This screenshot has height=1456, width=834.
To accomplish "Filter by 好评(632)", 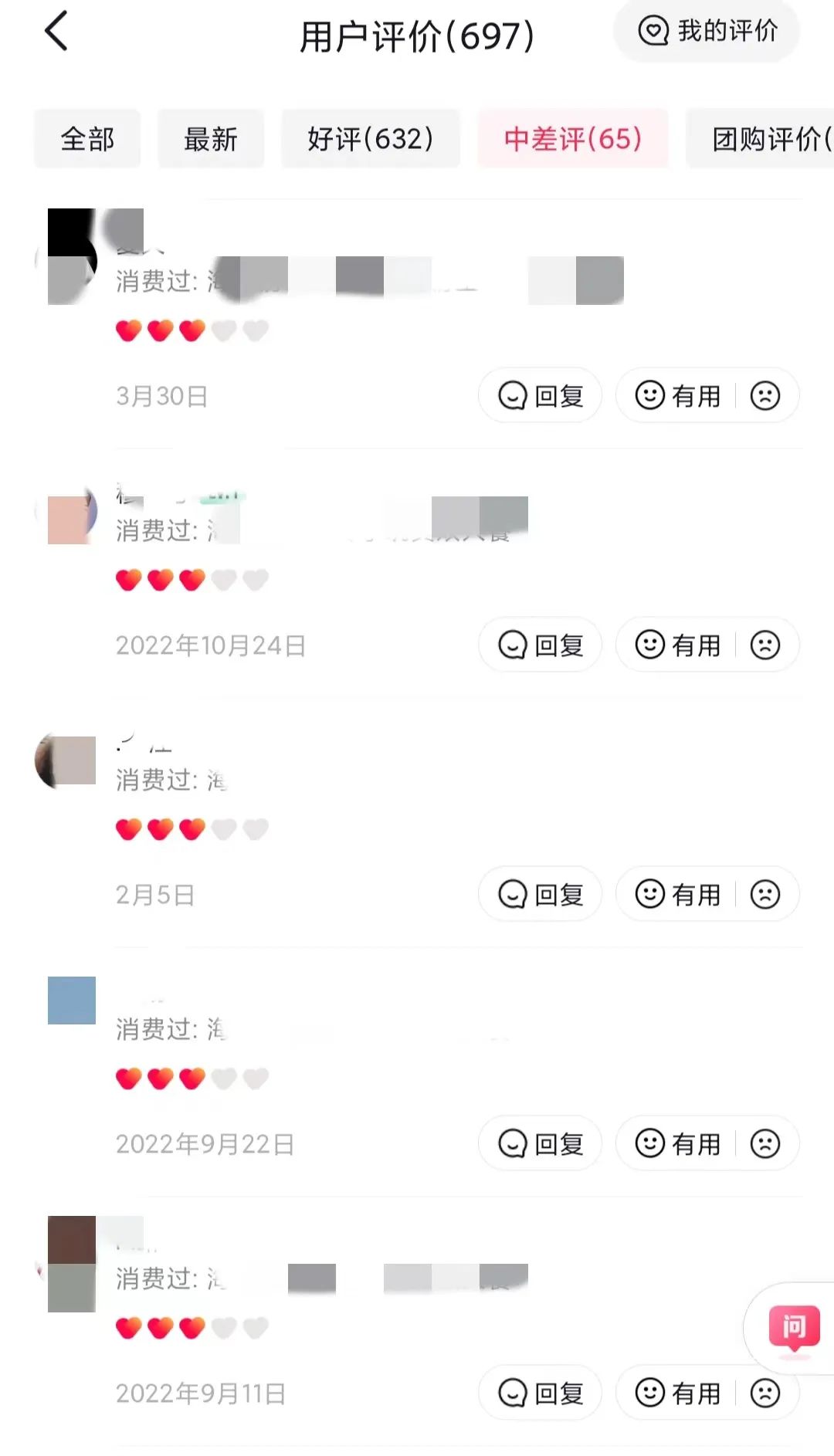I will tap(370, 139).
